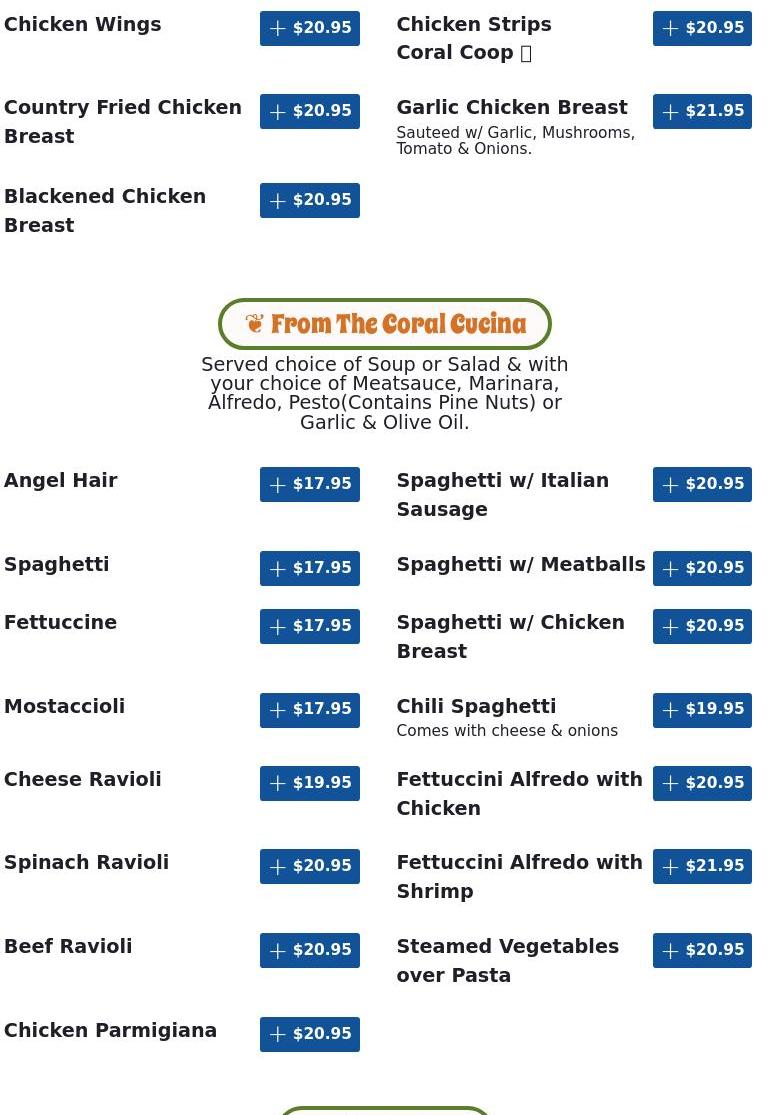770x1115 pixels.
Task: Add Chicken Strips Coral Coop to order
Action: pyautogui.click(x=702, y=28)
